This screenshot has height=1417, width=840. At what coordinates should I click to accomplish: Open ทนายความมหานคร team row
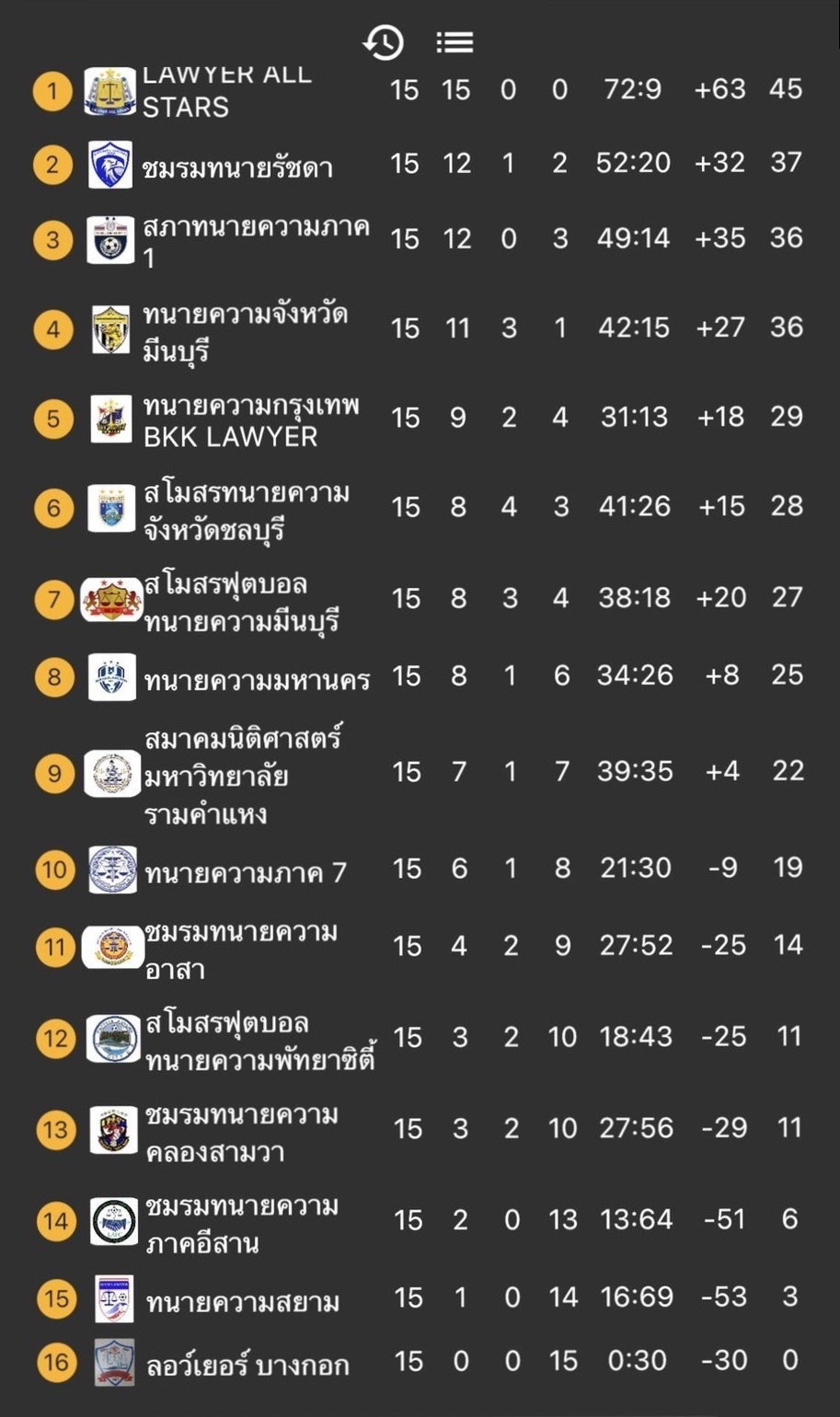[420, 678]
